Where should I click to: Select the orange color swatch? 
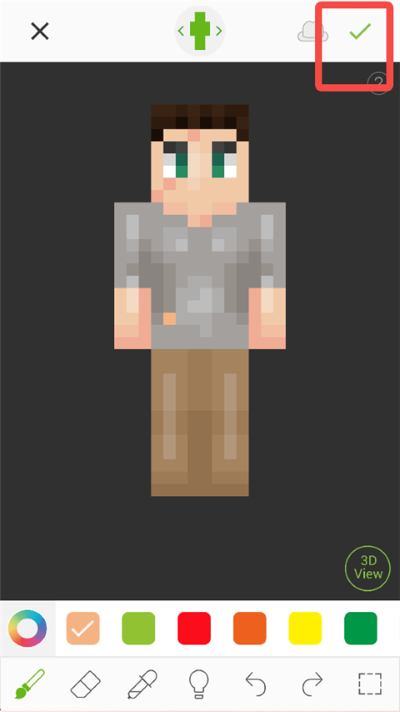coord(250,628)
